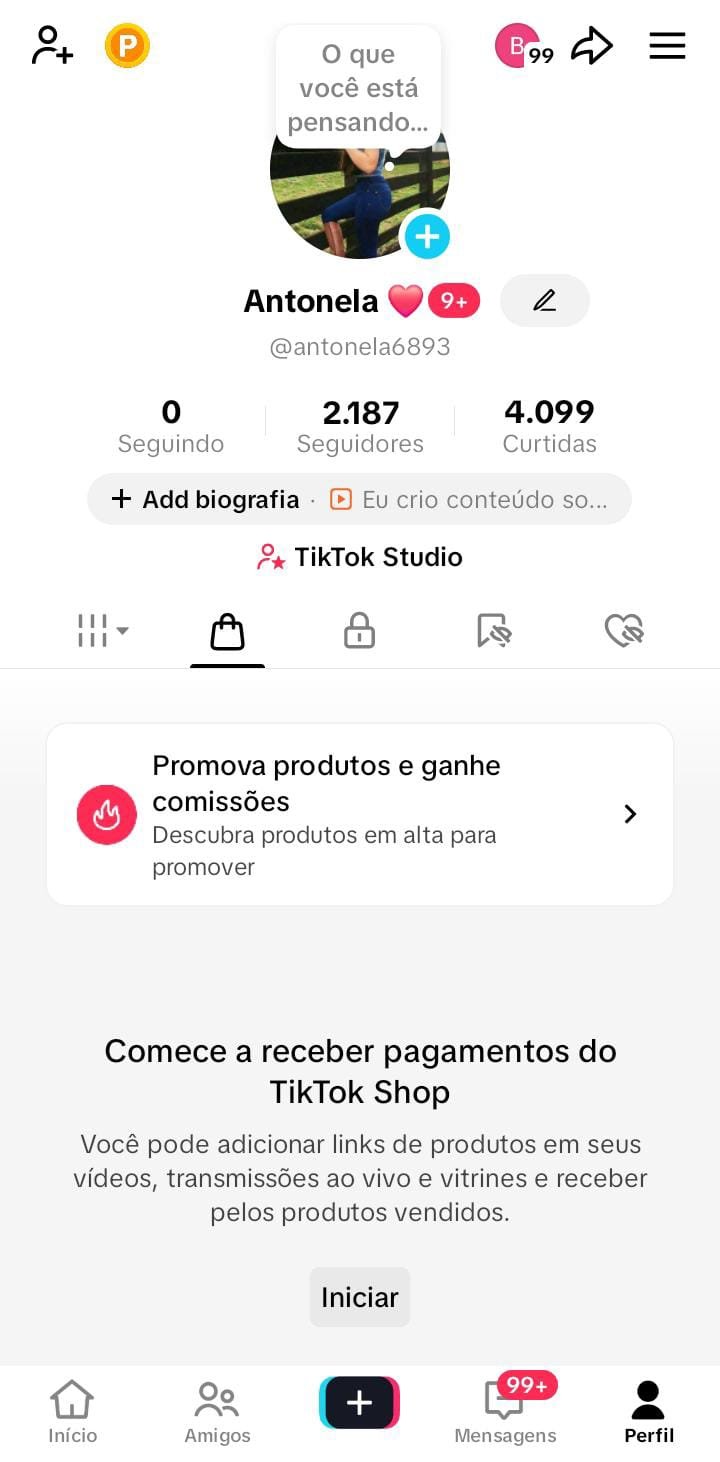Open the Mensagens tab
The width and height of the screenshot is (720, 1462).
(x=505, y=1411)
